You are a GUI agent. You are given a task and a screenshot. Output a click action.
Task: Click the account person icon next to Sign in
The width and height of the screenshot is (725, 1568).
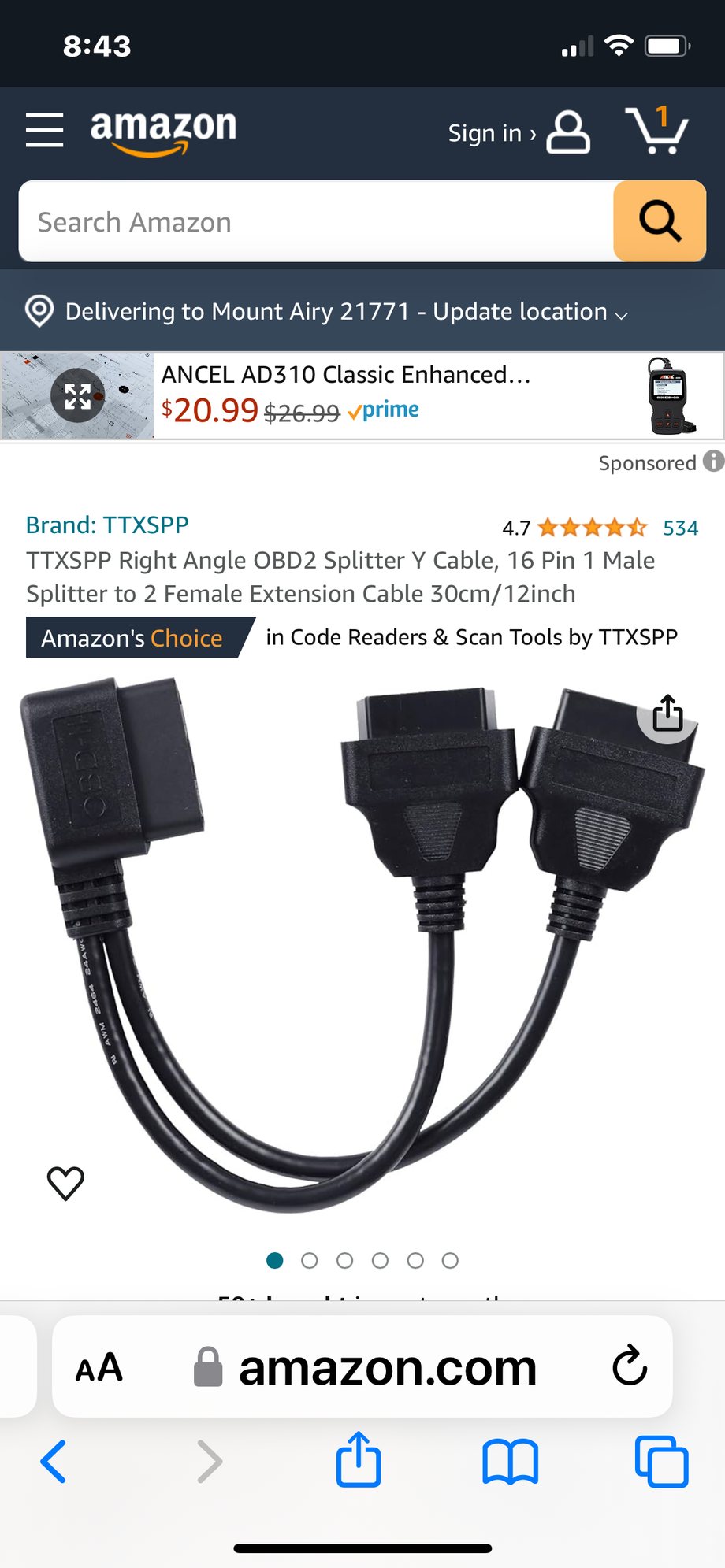coord(567,133)
